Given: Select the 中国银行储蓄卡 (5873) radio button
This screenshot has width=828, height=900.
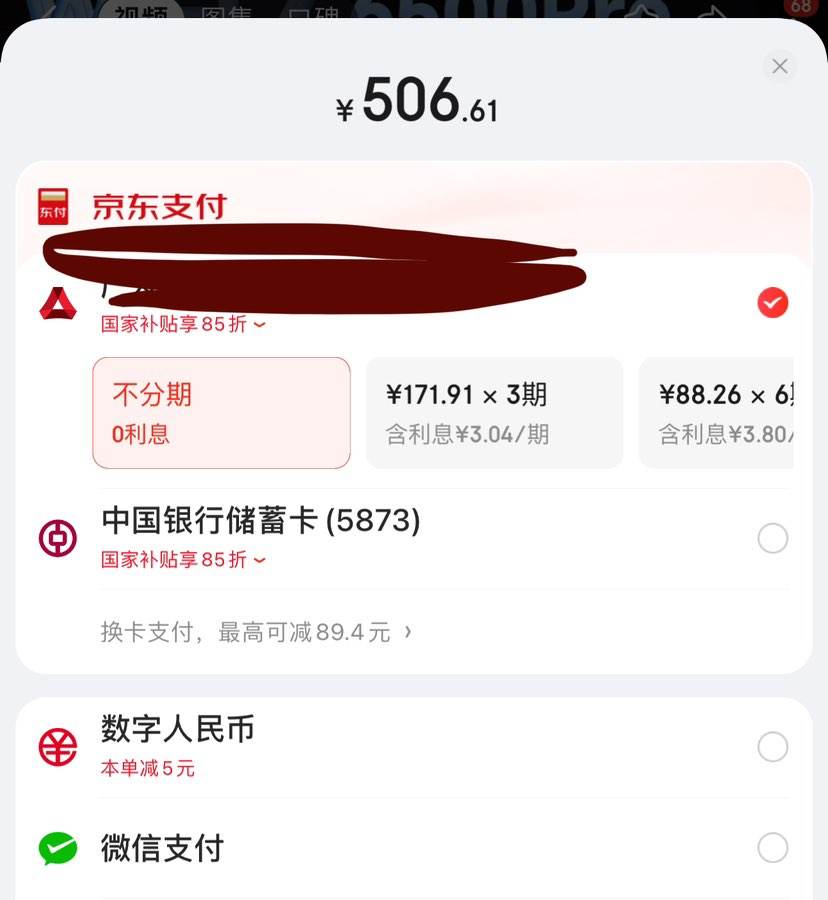Looking at the screenshot, I should [773, 538].
